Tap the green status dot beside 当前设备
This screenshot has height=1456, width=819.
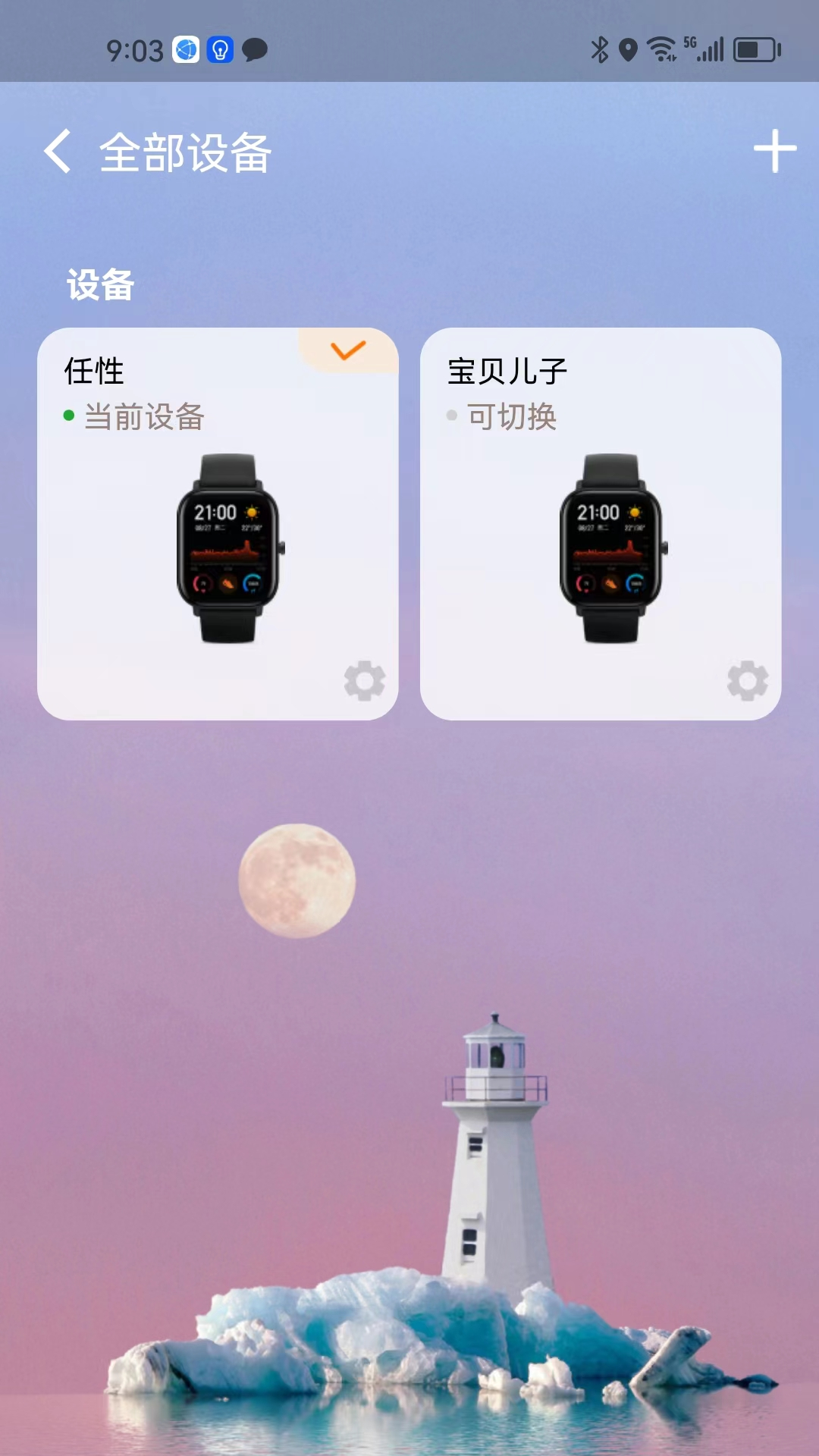coord(69,416)
